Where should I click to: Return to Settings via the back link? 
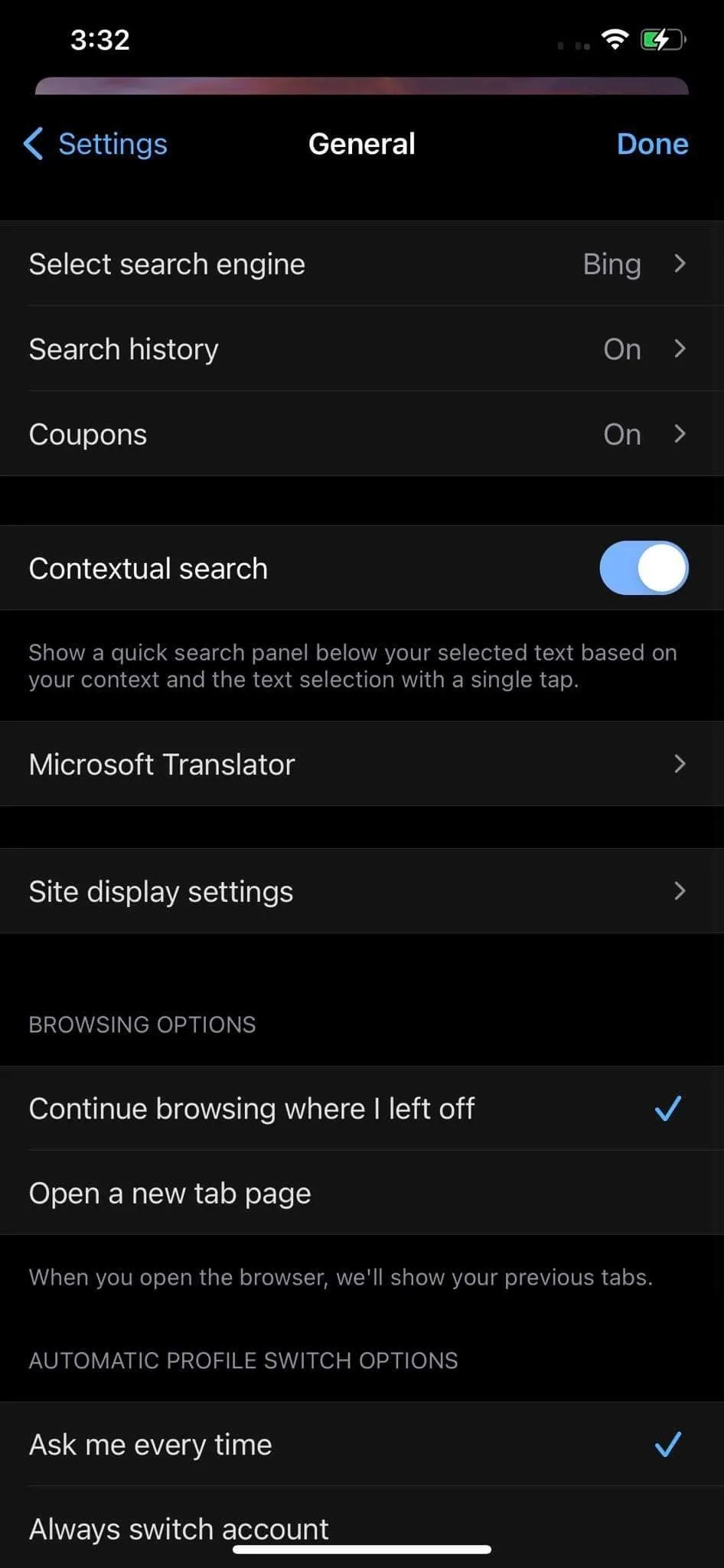coord(113,143)
